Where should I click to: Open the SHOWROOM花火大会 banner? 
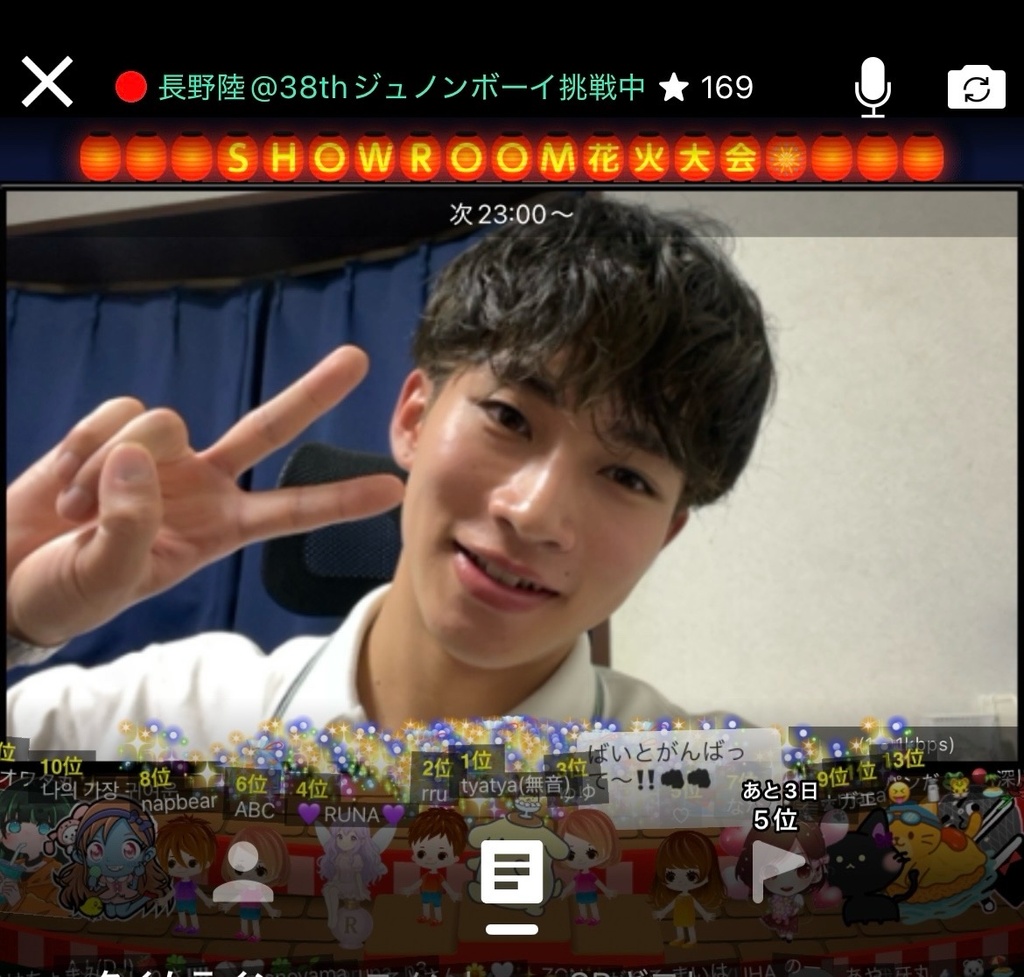512,157
